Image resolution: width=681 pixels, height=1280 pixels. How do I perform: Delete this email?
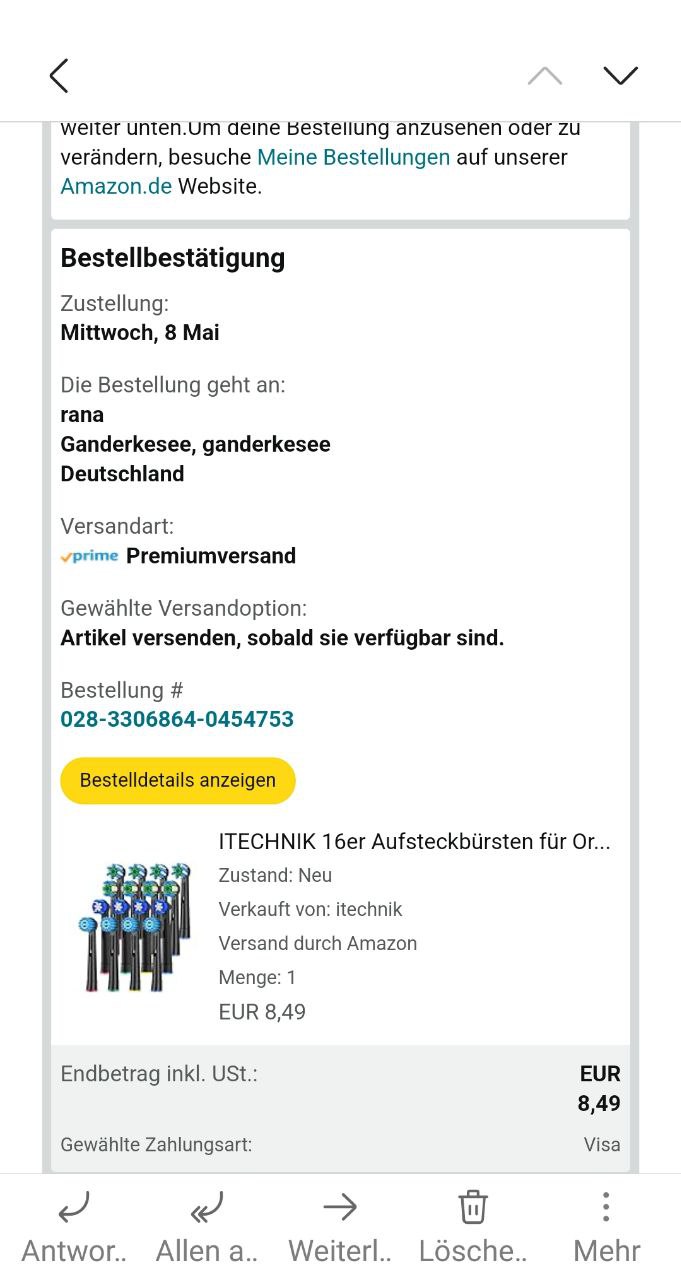472,1225
